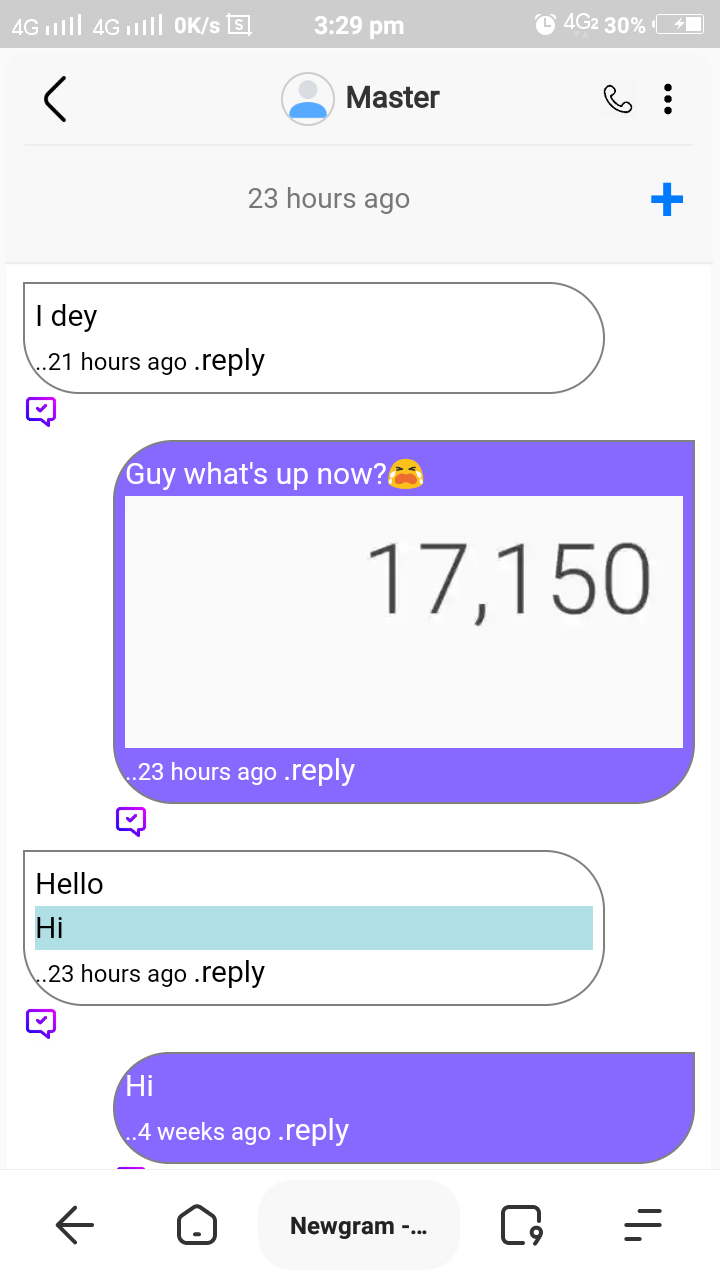Navigate back with the browser's bottom arrow
Image resolution: width=720 pixels, height=1280 pixels.
click(x=74, y=1224)
